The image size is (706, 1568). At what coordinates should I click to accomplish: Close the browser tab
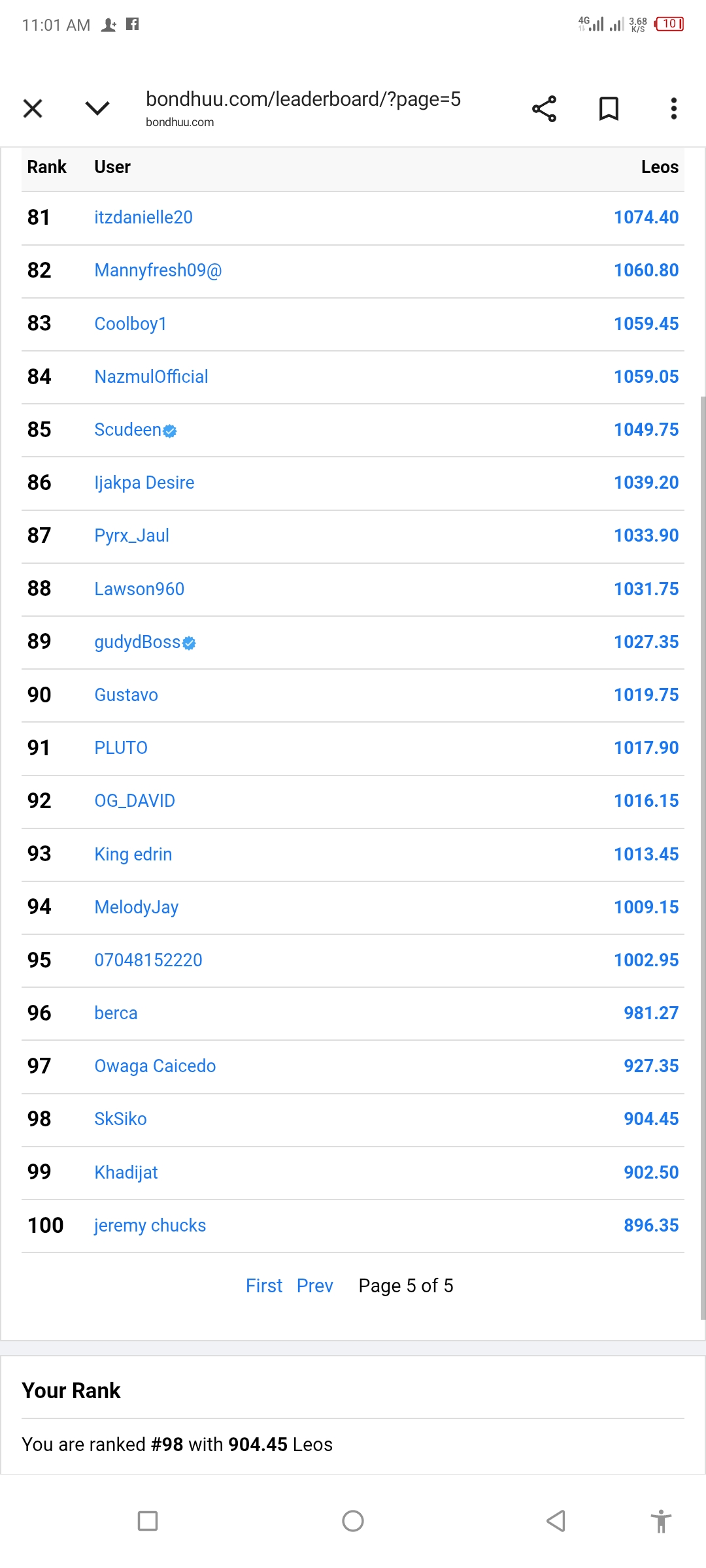coord(33,108)
